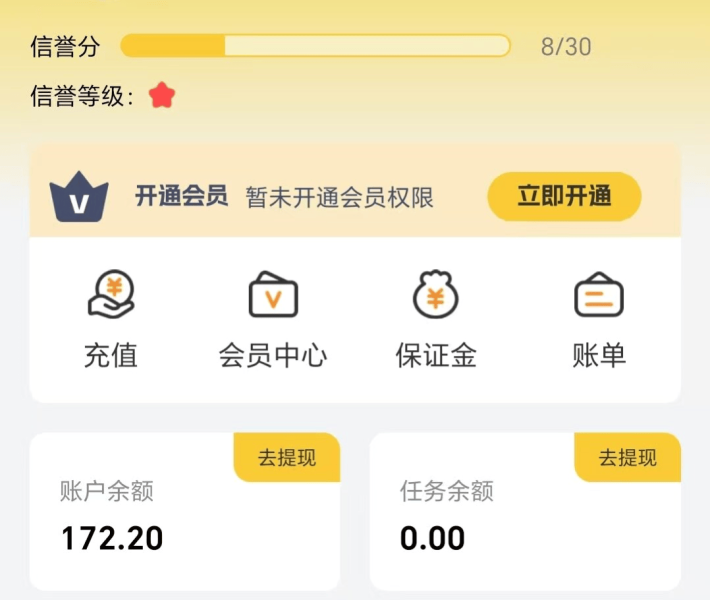Image resolution: width=710 pixels, height=600 pixels.
Task: Open 充值 to recharge
Action: pyautogui.click(x=111, y=320)
